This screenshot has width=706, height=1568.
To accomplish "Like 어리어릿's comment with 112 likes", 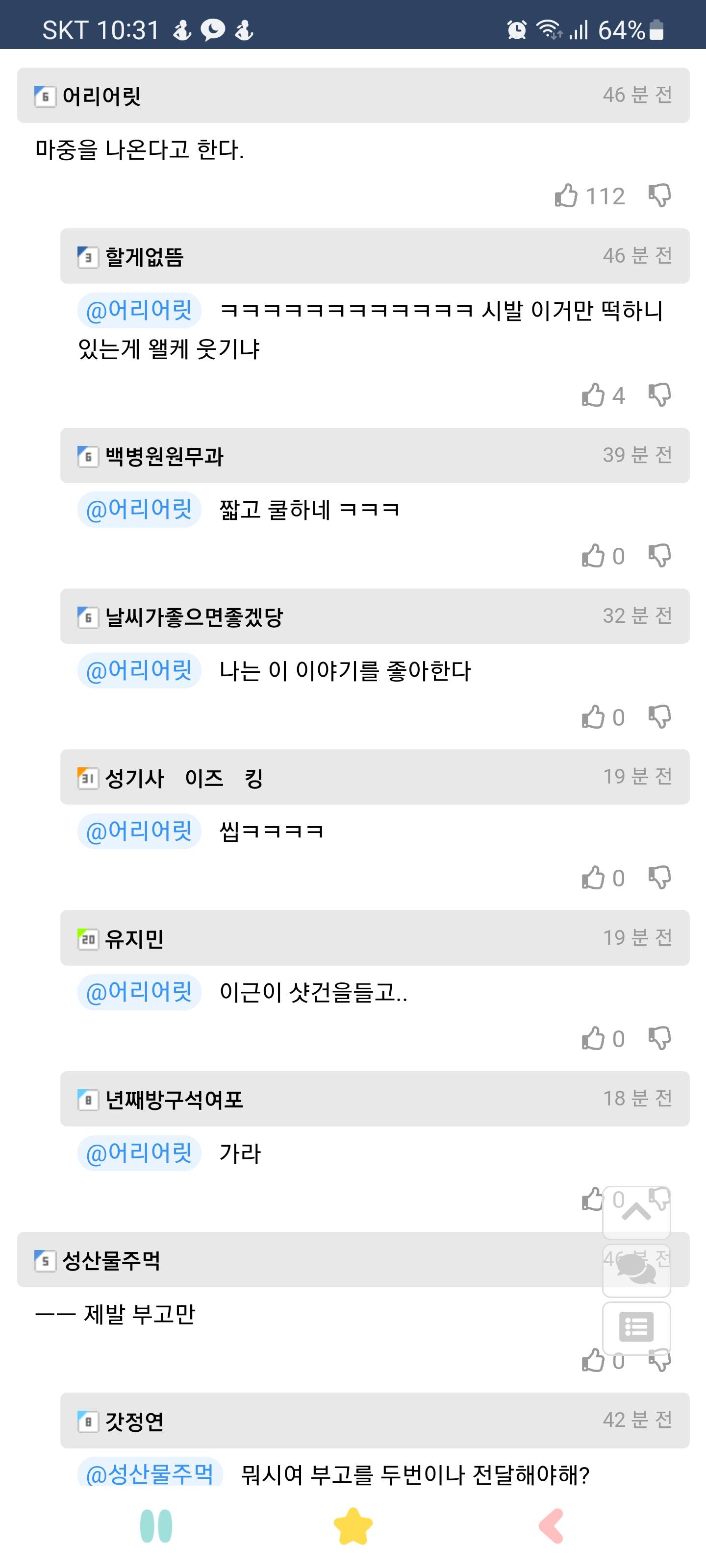I will pos(566,196).
